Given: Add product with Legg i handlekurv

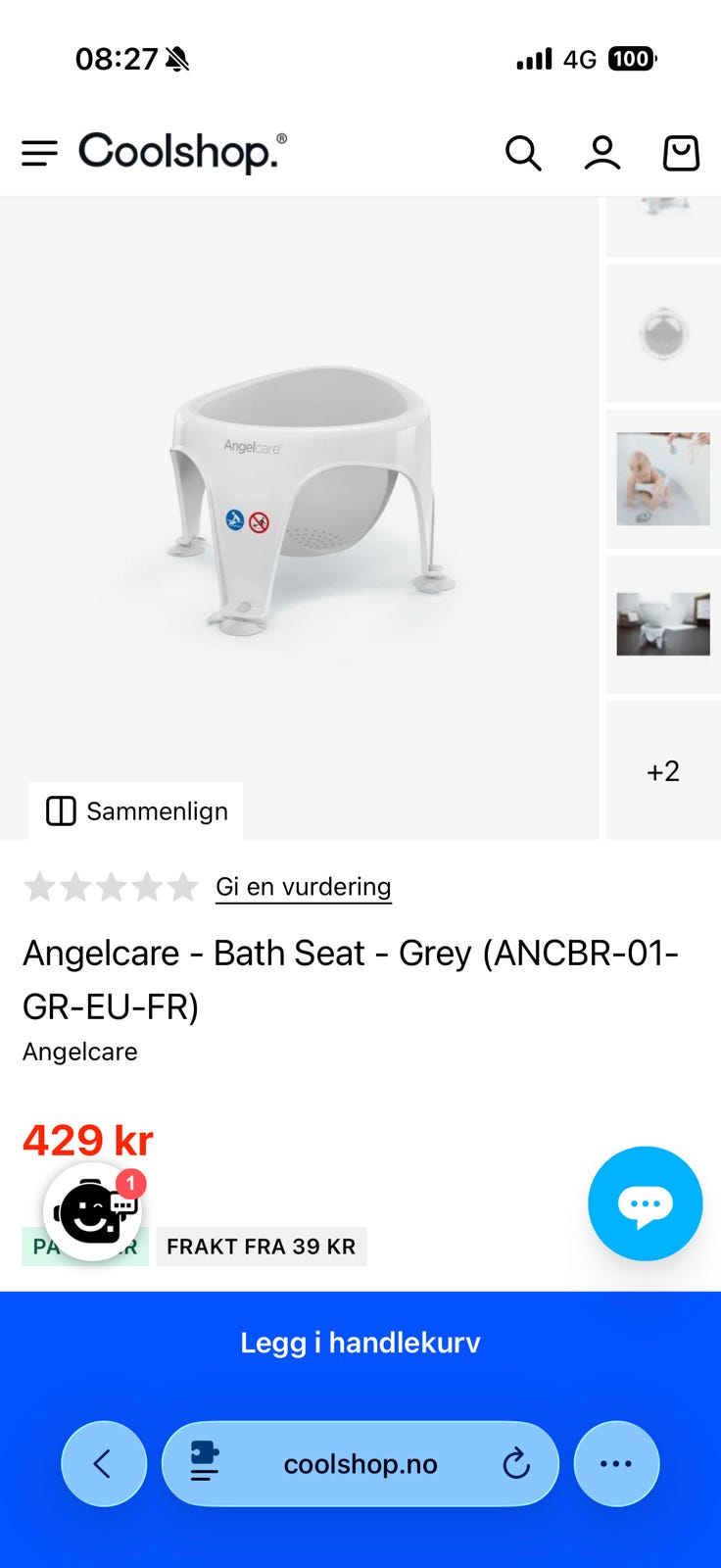Looking at the screenshot, I should tap(360, 1343).
